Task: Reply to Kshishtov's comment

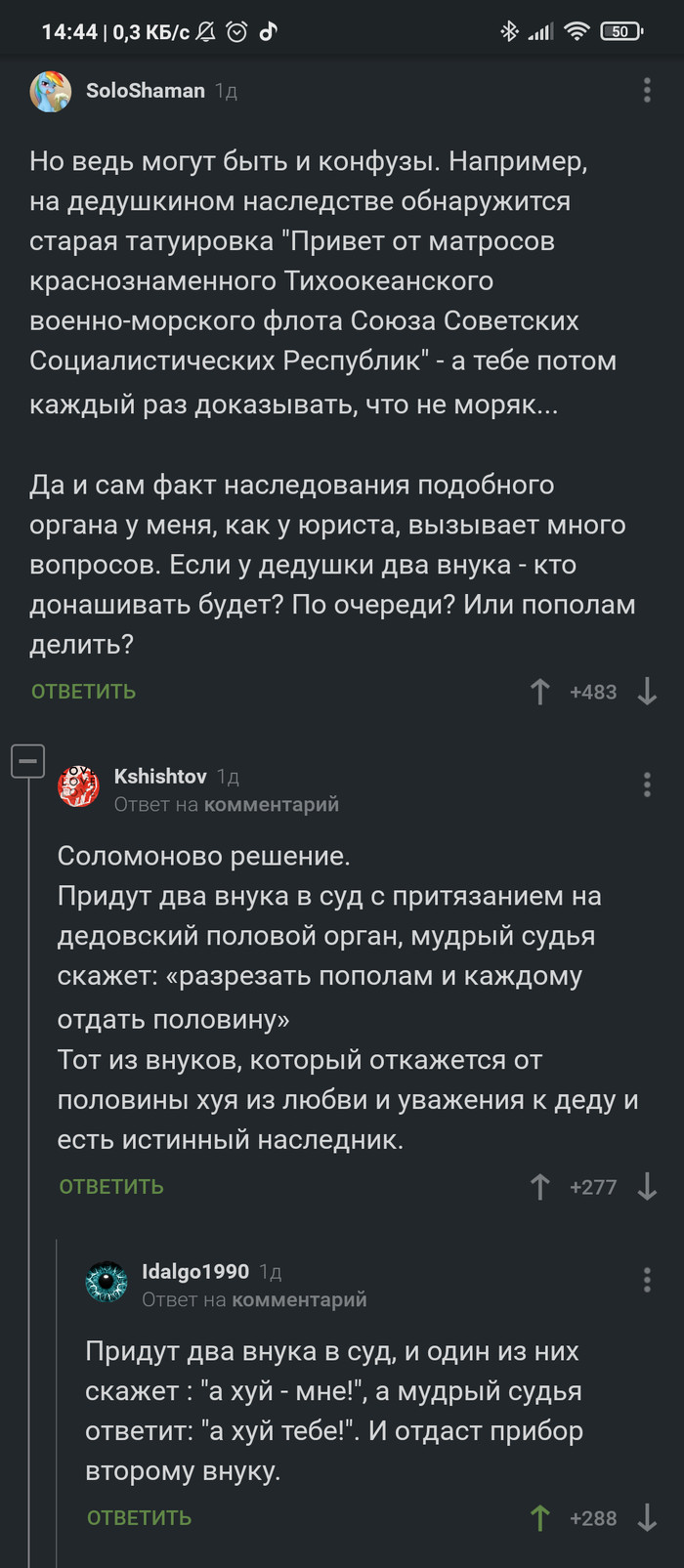Action: coord(111,1187)
